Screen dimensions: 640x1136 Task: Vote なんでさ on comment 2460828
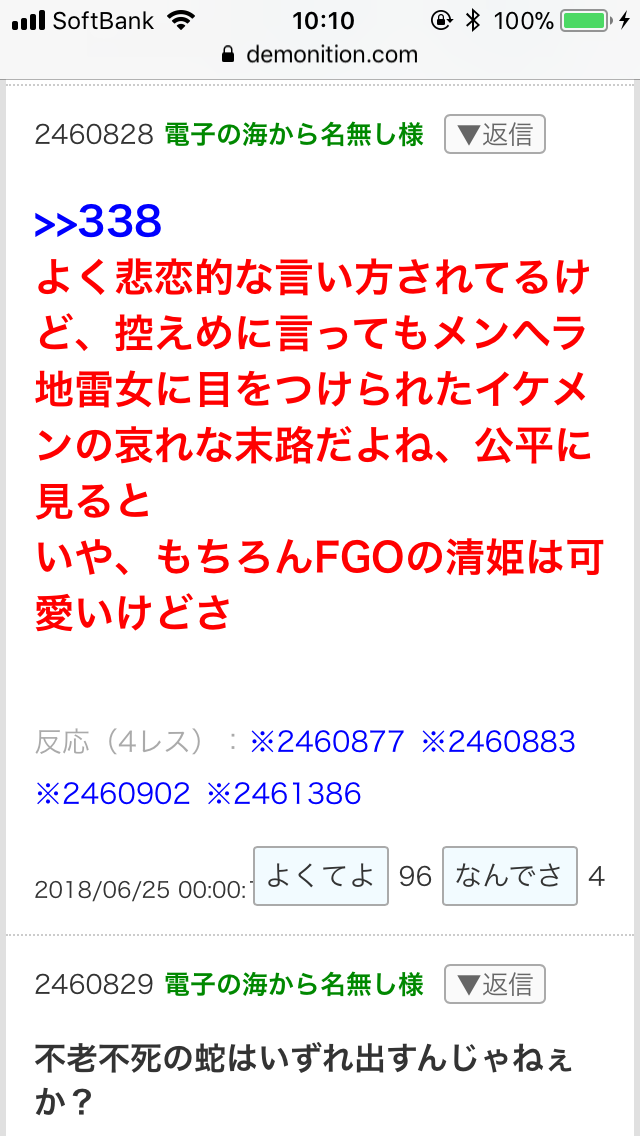pos(510,877)
